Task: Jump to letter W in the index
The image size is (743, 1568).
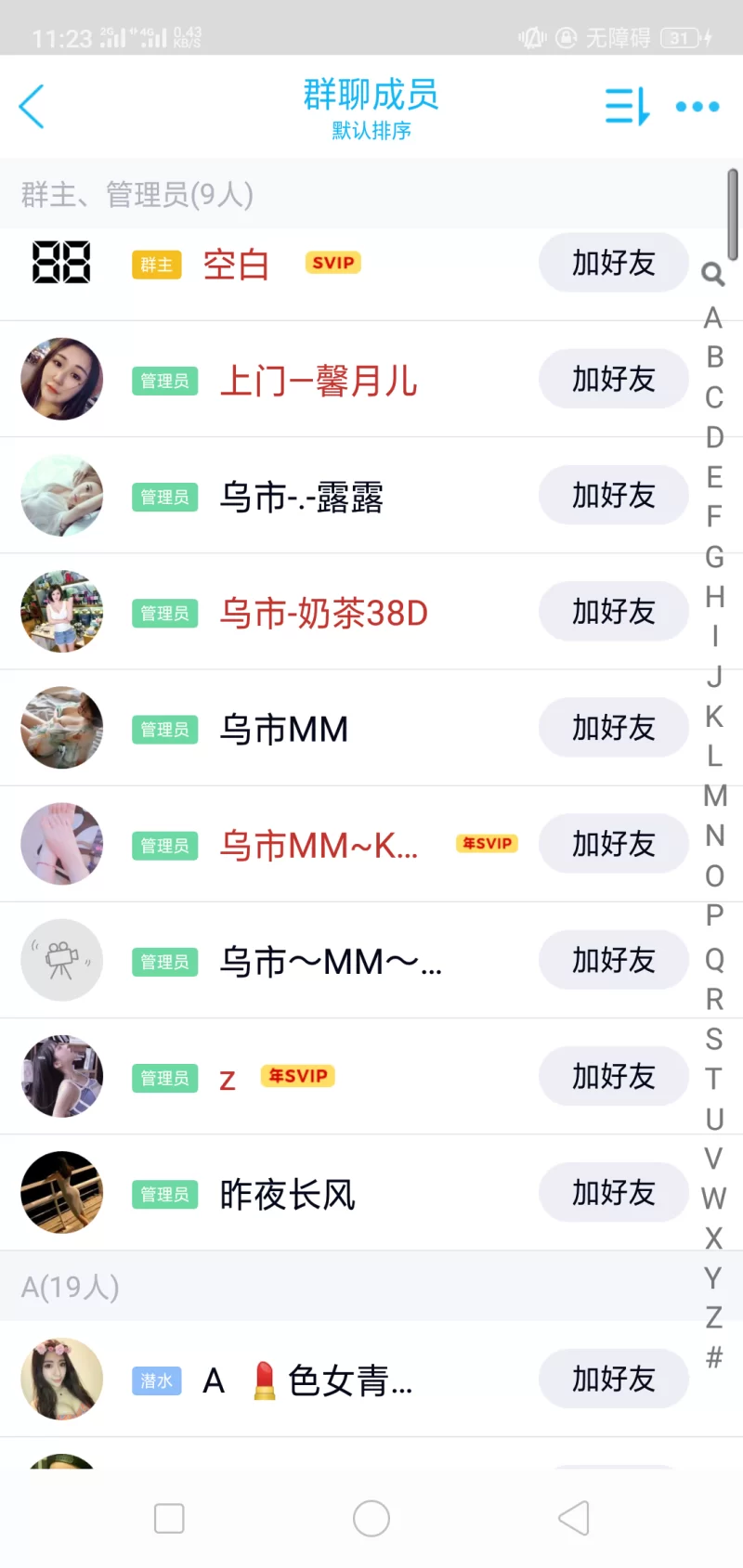Action: (713, 1198)
